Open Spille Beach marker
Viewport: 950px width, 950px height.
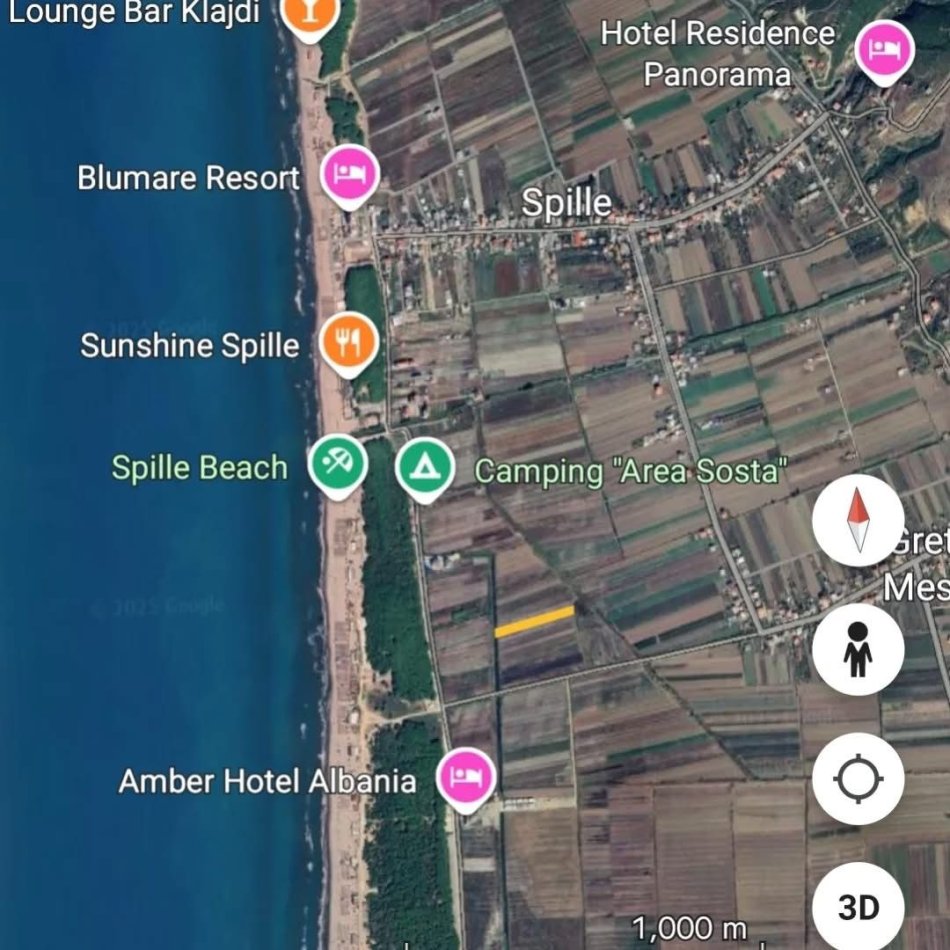337,464
